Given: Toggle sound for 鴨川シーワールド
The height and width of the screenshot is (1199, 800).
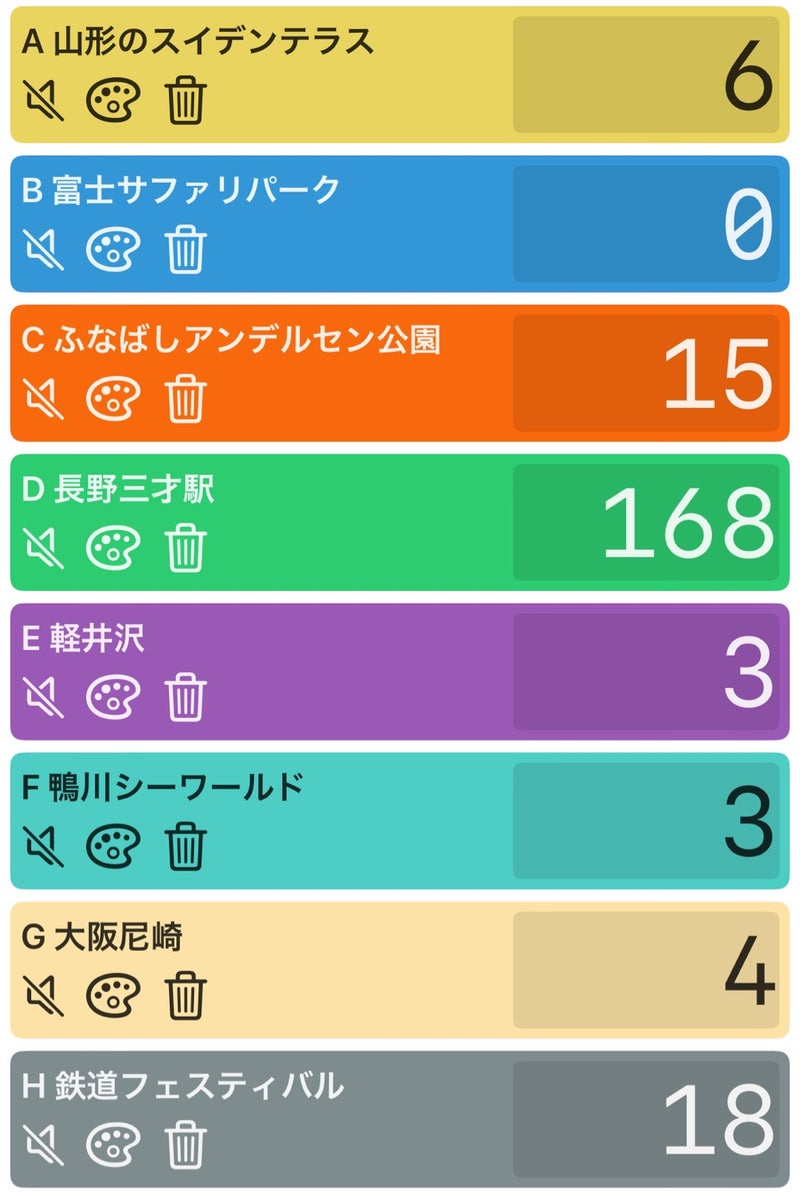Looking at the screenshot, I should [x=44, y=846].
